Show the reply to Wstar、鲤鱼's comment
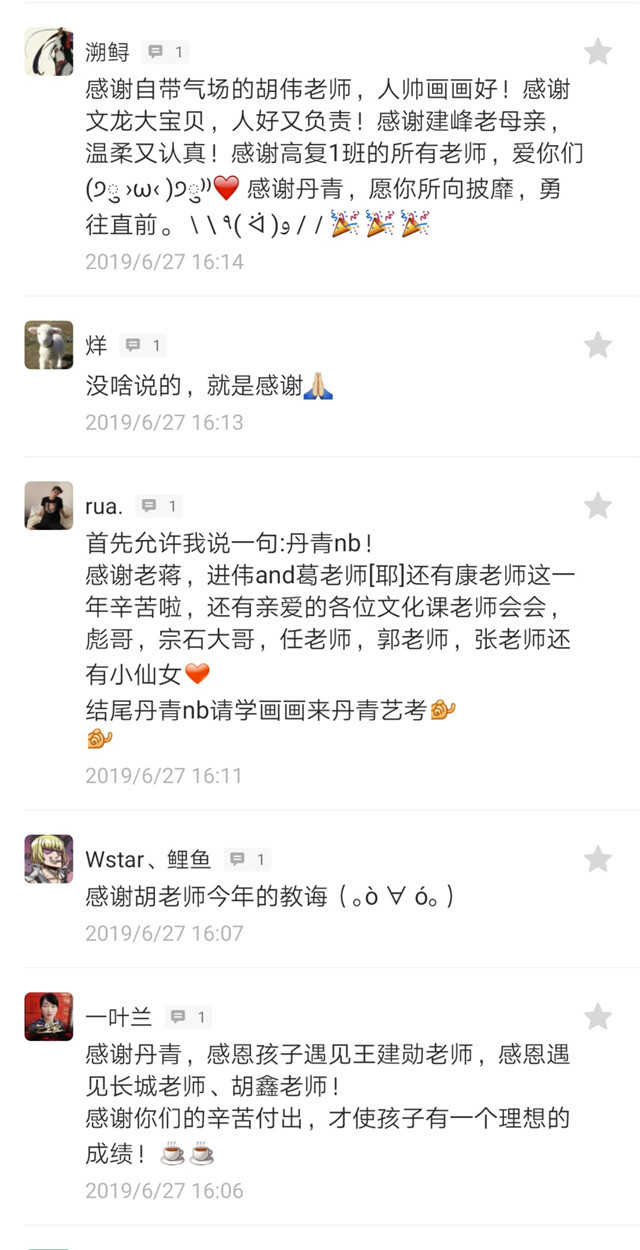This screenshot has width=640, height=1250. (x=248, y=859)
